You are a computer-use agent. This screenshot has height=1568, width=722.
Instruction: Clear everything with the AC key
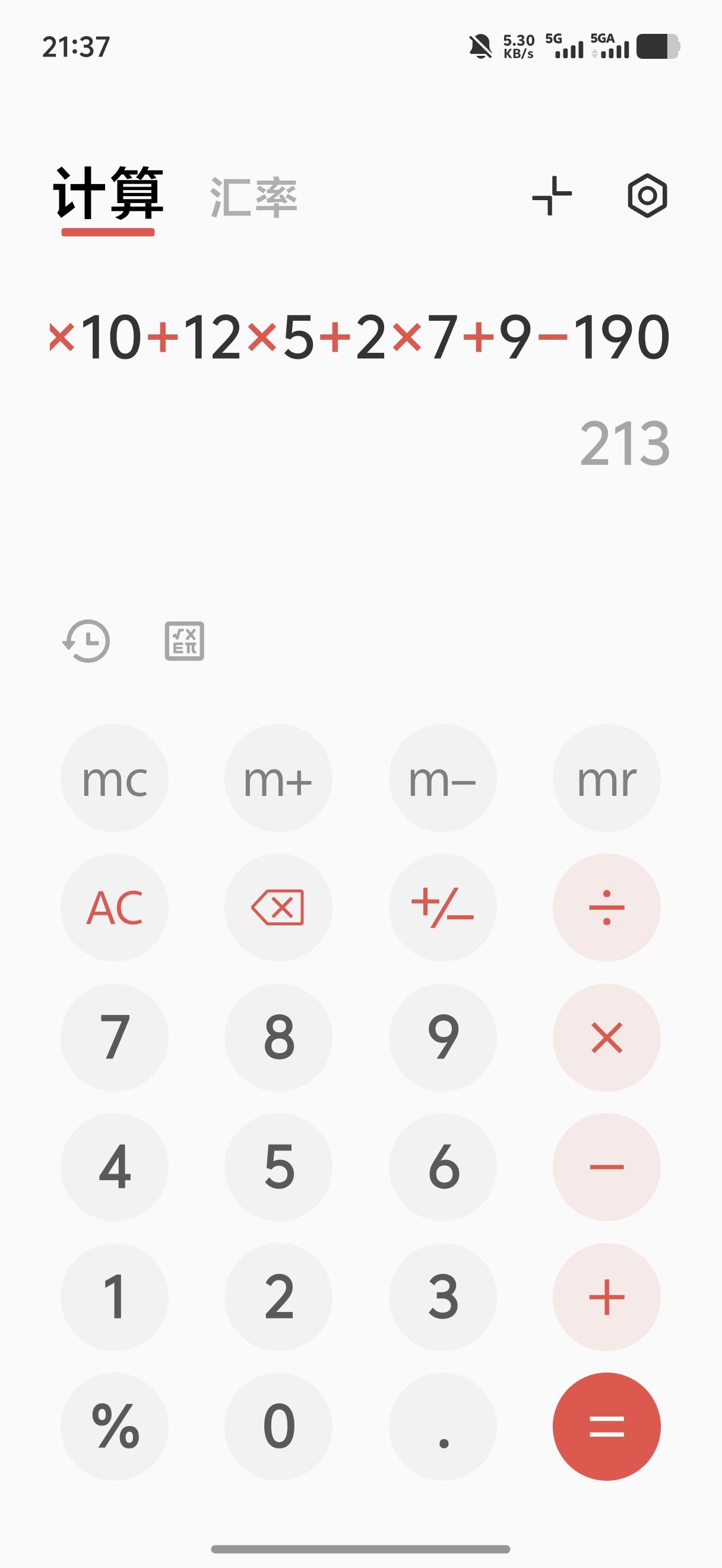[x=115, y=908]
